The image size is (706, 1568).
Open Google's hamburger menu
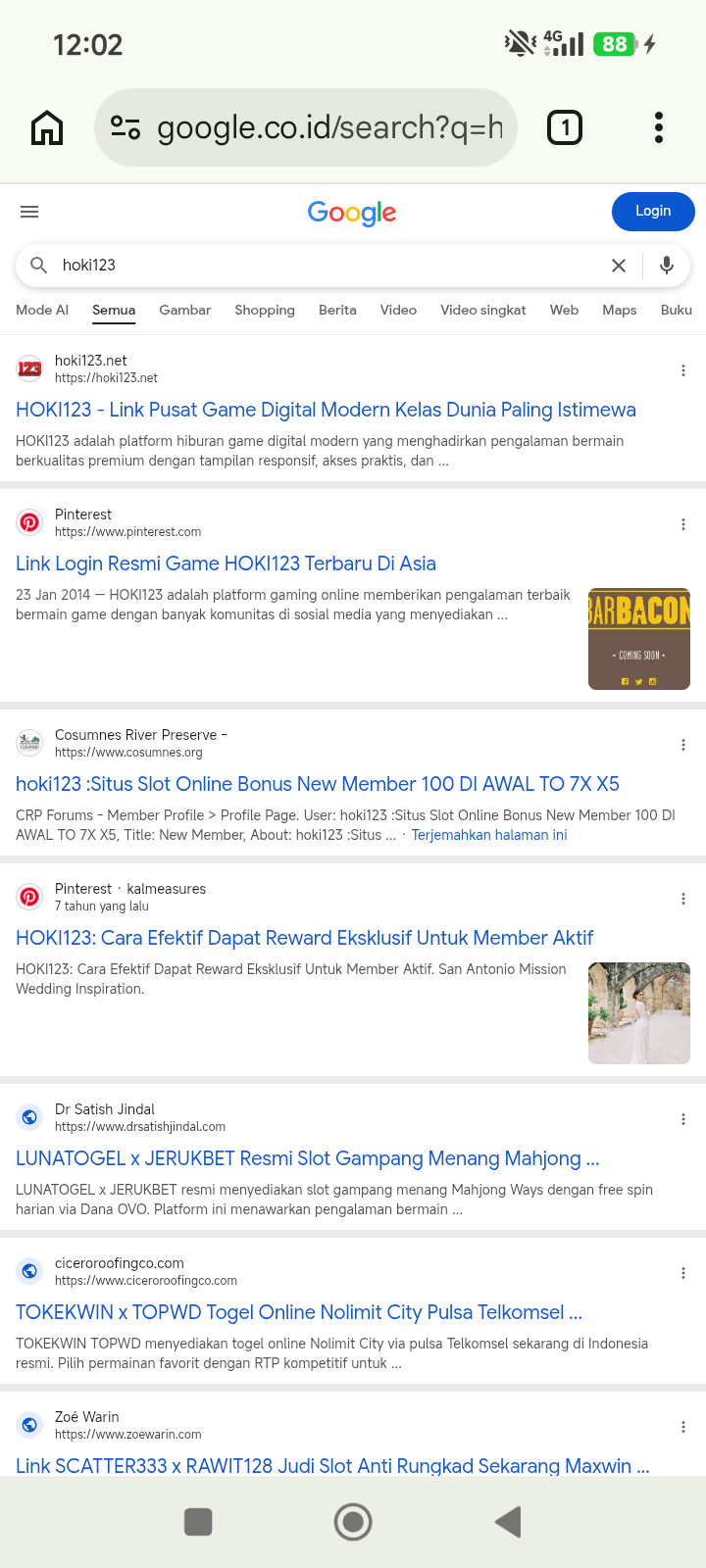click(29, 212)
